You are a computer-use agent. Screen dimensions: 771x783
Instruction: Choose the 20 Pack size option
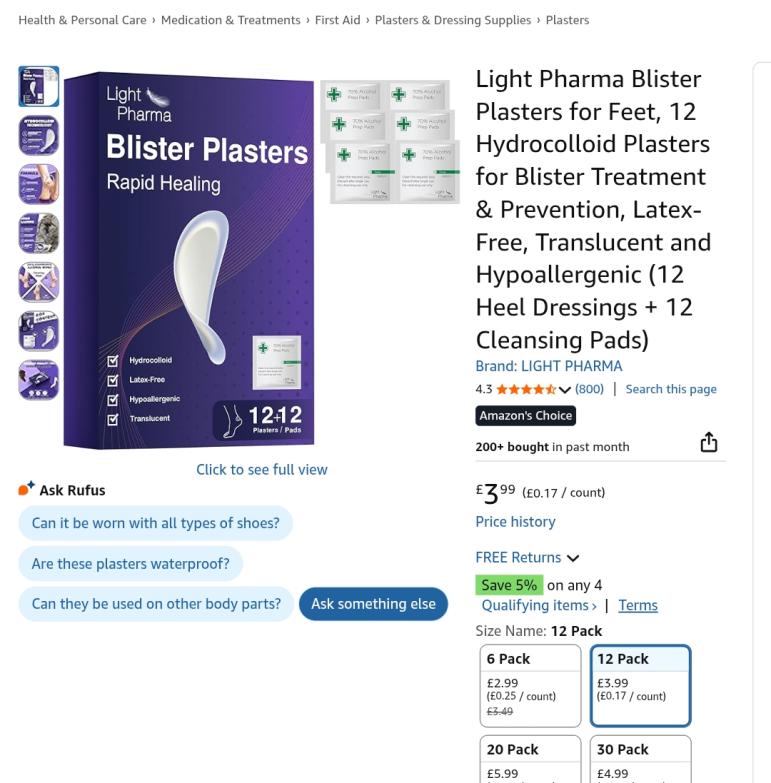tap(530, 760)
